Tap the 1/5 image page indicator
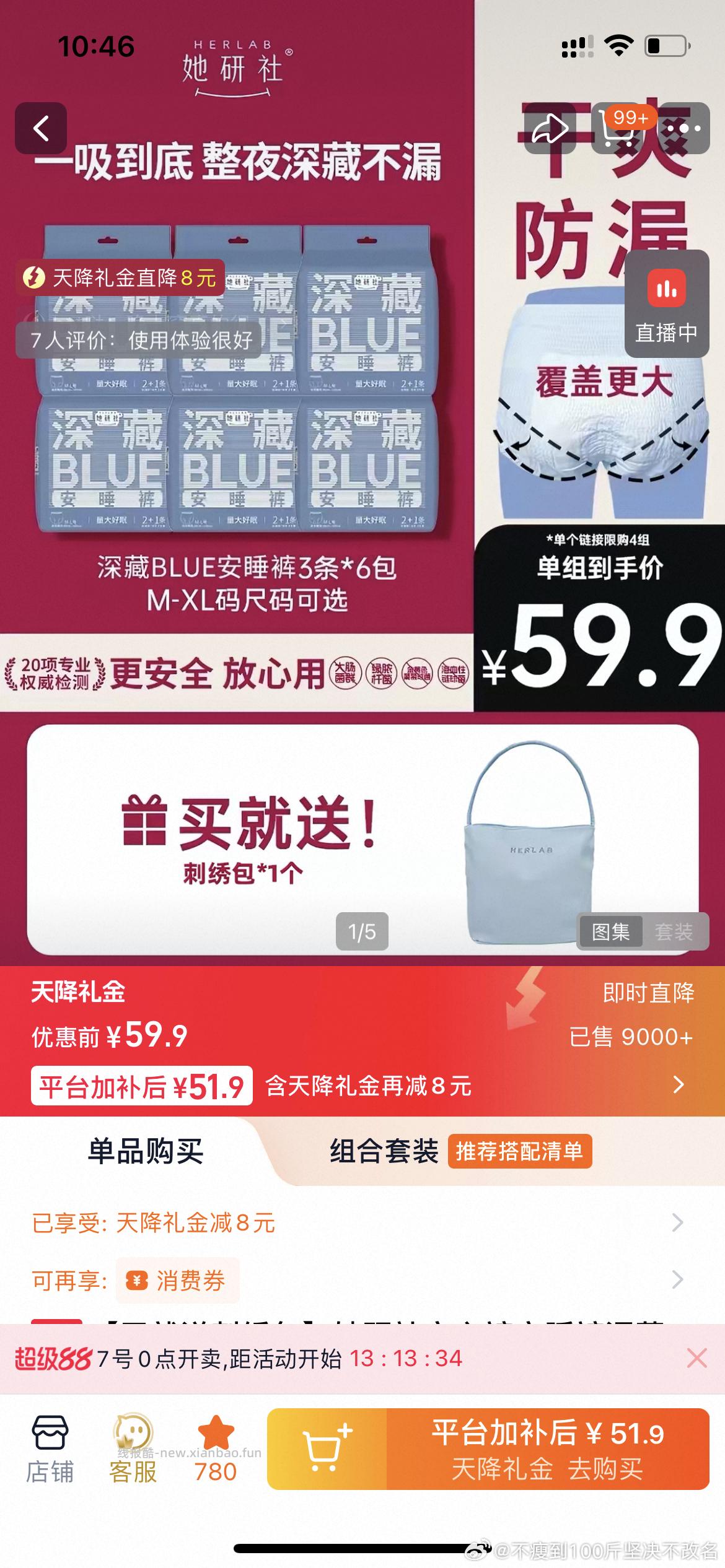The width and height of the screenshot is (725, 1568). (361, 930)
